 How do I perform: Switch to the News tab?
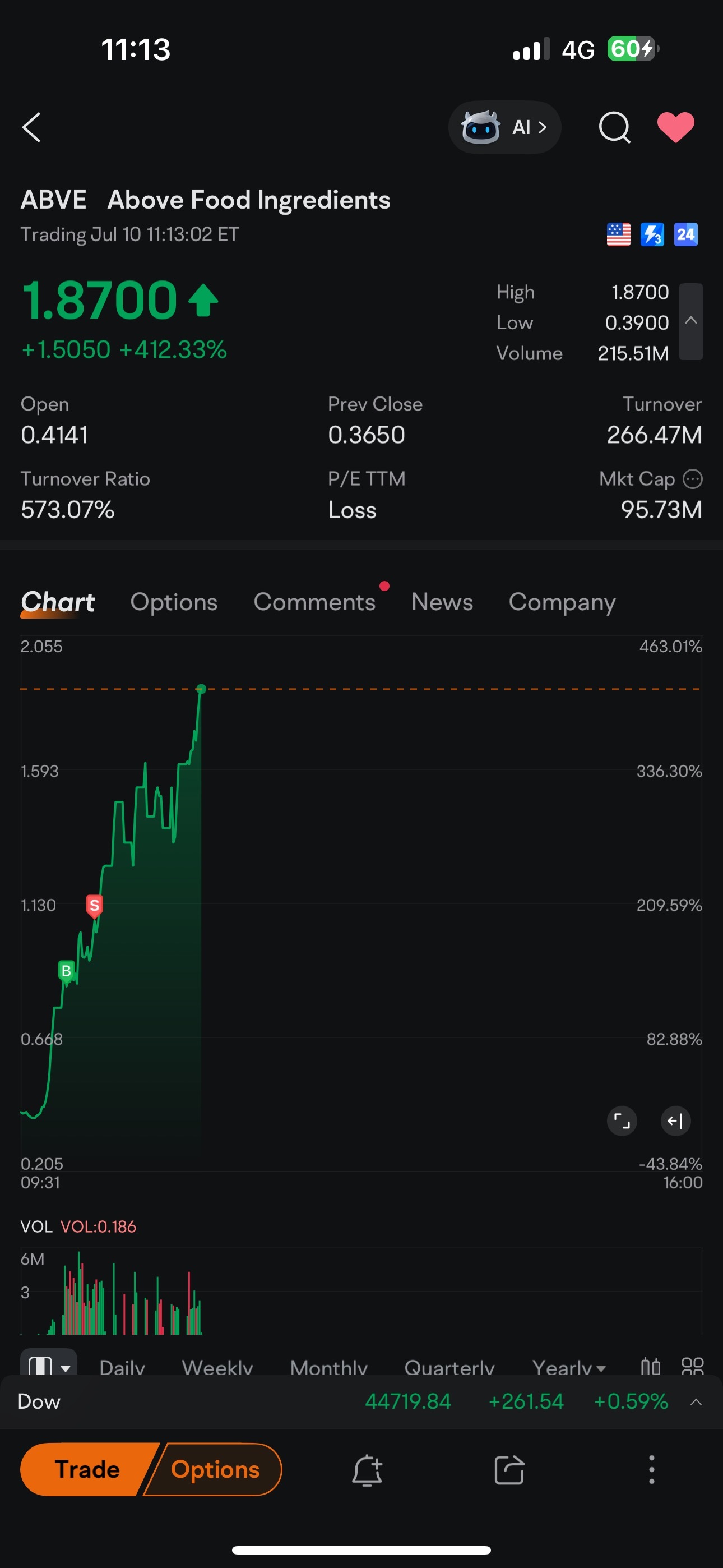click(x=442, y=602)
